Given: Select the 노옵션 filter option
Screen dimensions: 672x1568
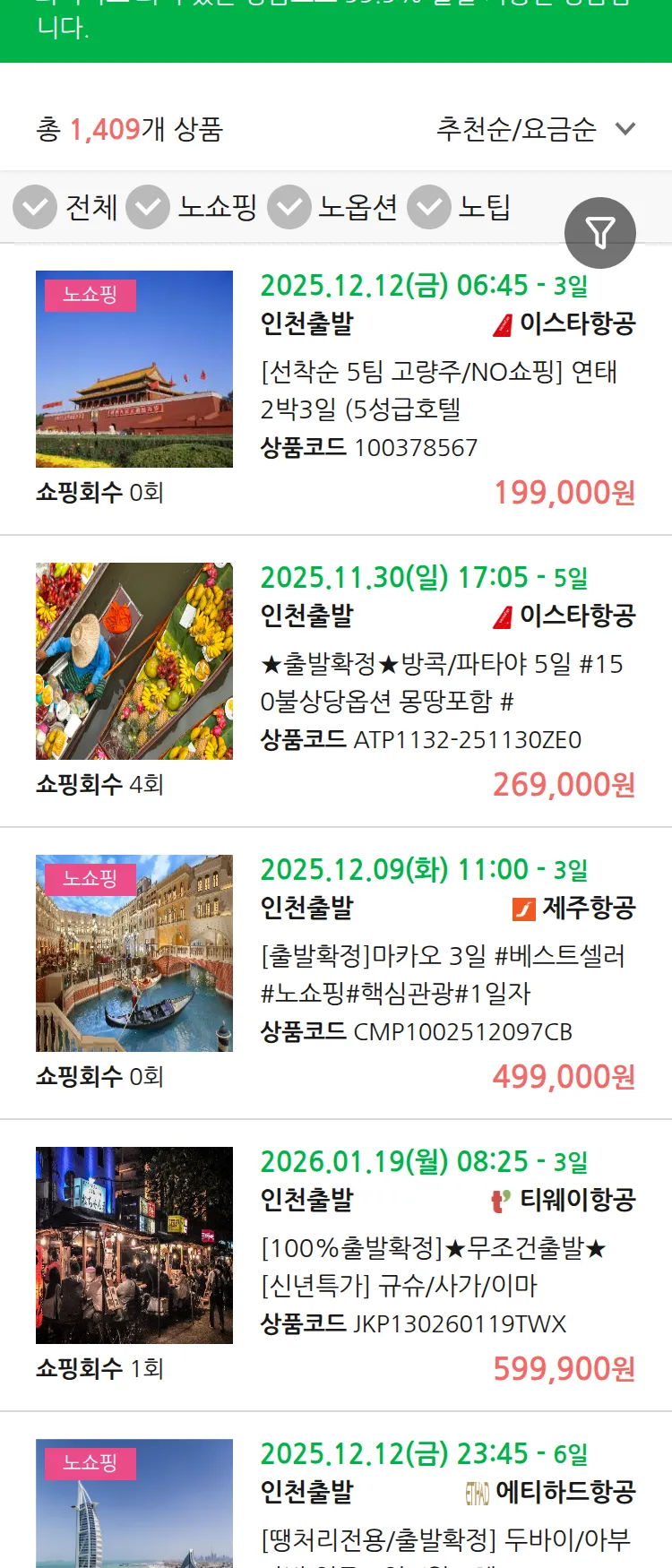Looking at the screenshot, I should point(289,207).
